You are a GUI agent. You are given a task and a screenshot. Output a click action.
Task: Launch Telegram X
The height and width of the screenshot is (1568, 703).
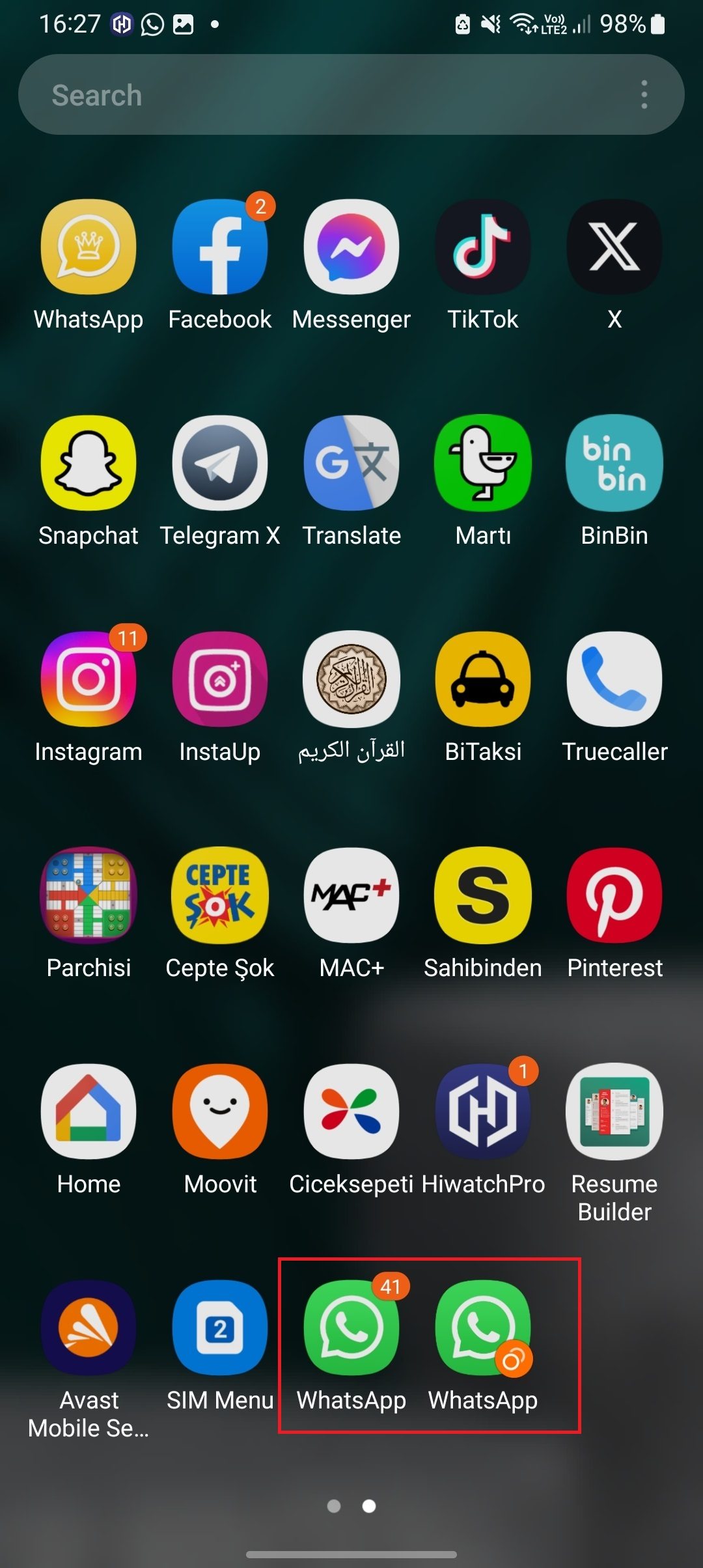[x=220, y=464]
